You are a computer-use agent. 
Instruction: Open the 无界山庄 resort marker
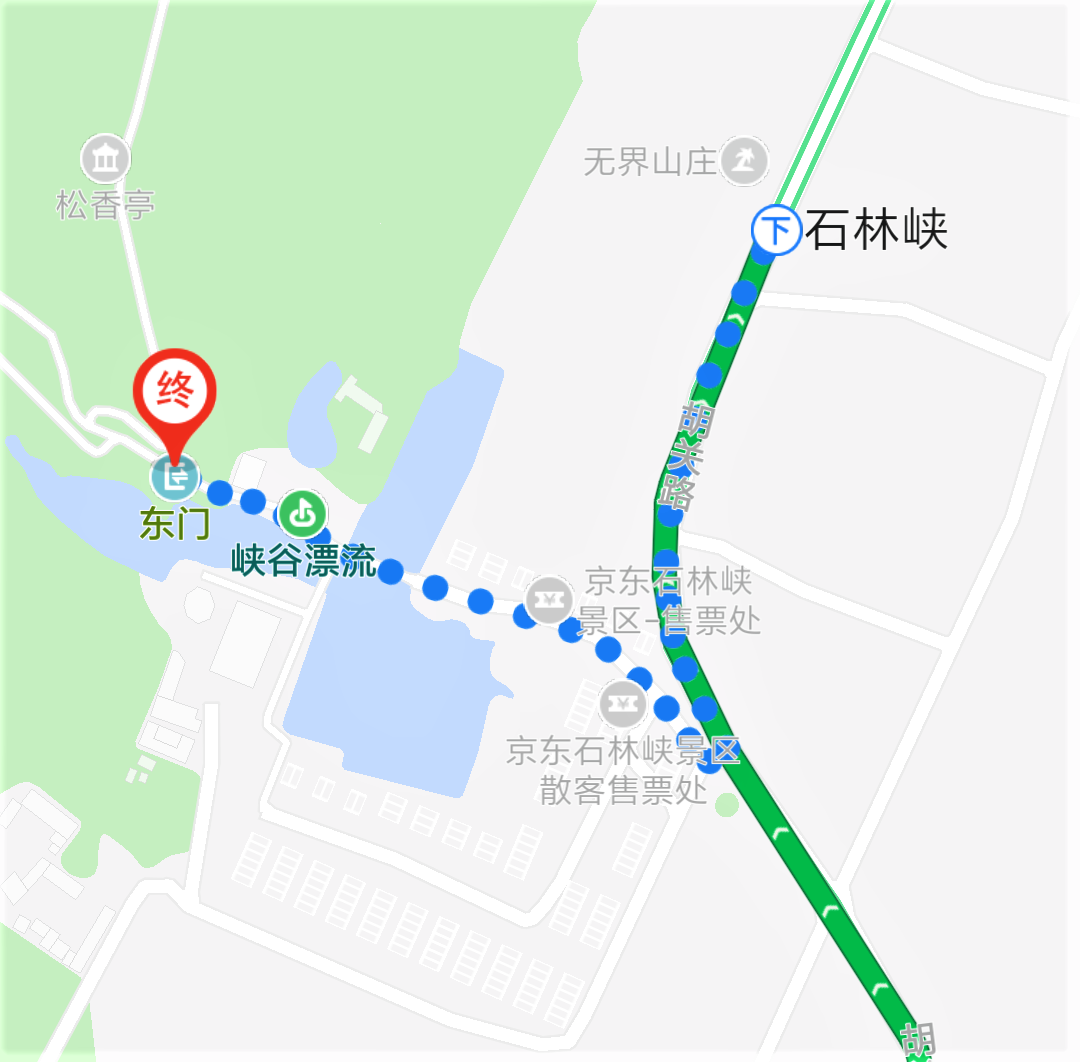tap(743, 160)
